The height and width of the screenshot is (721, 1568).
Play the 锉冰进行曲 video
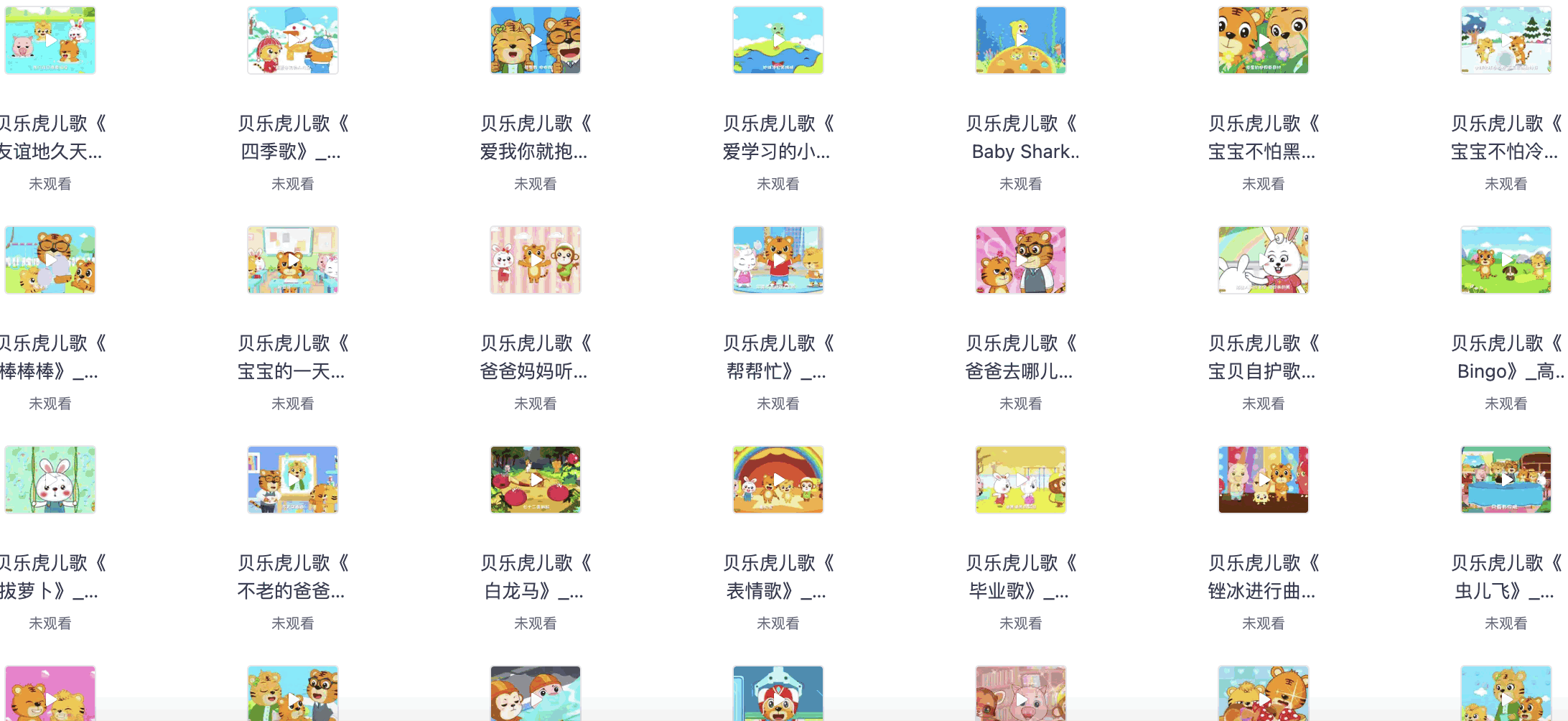[x=1263, y=480]
